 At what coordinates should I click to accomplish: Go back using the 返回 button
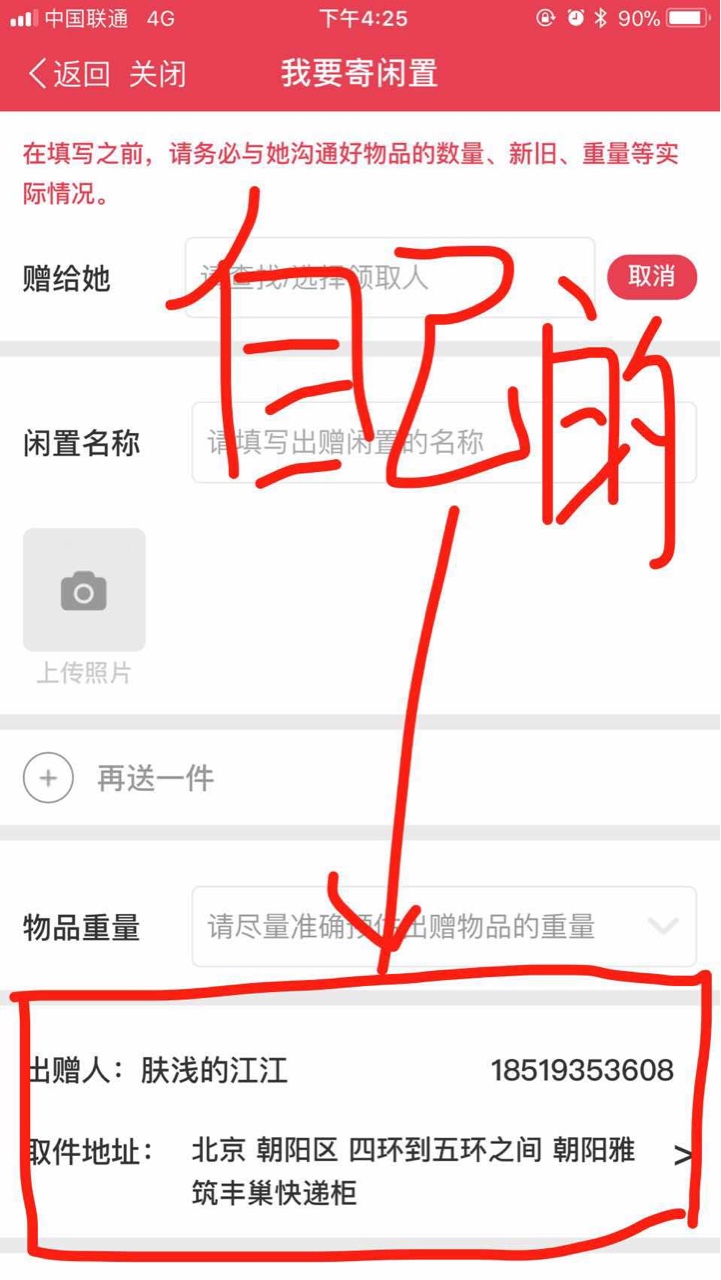(x=69, y=74)
